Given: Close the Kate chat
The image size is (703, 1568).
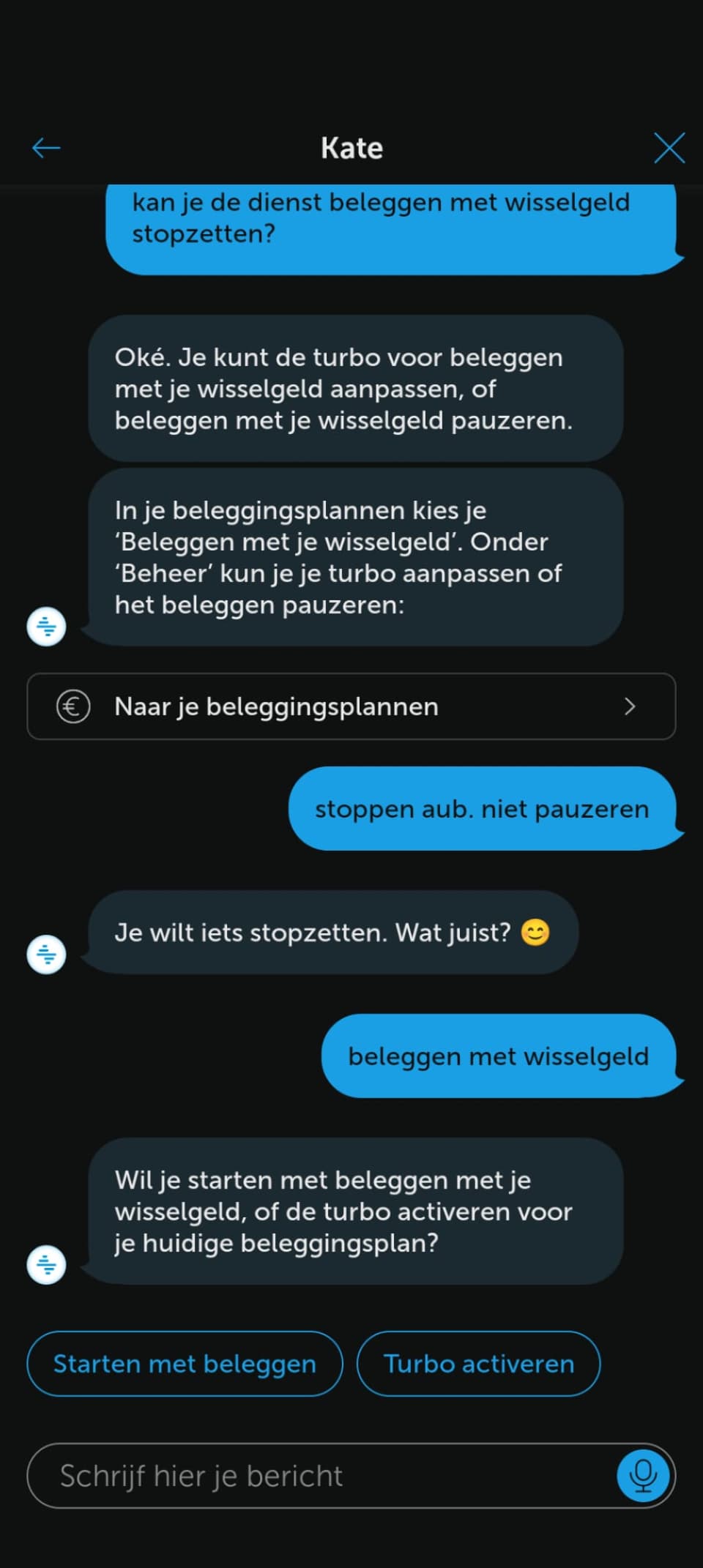Looking at the screenshot, I should tap(669, 148).
